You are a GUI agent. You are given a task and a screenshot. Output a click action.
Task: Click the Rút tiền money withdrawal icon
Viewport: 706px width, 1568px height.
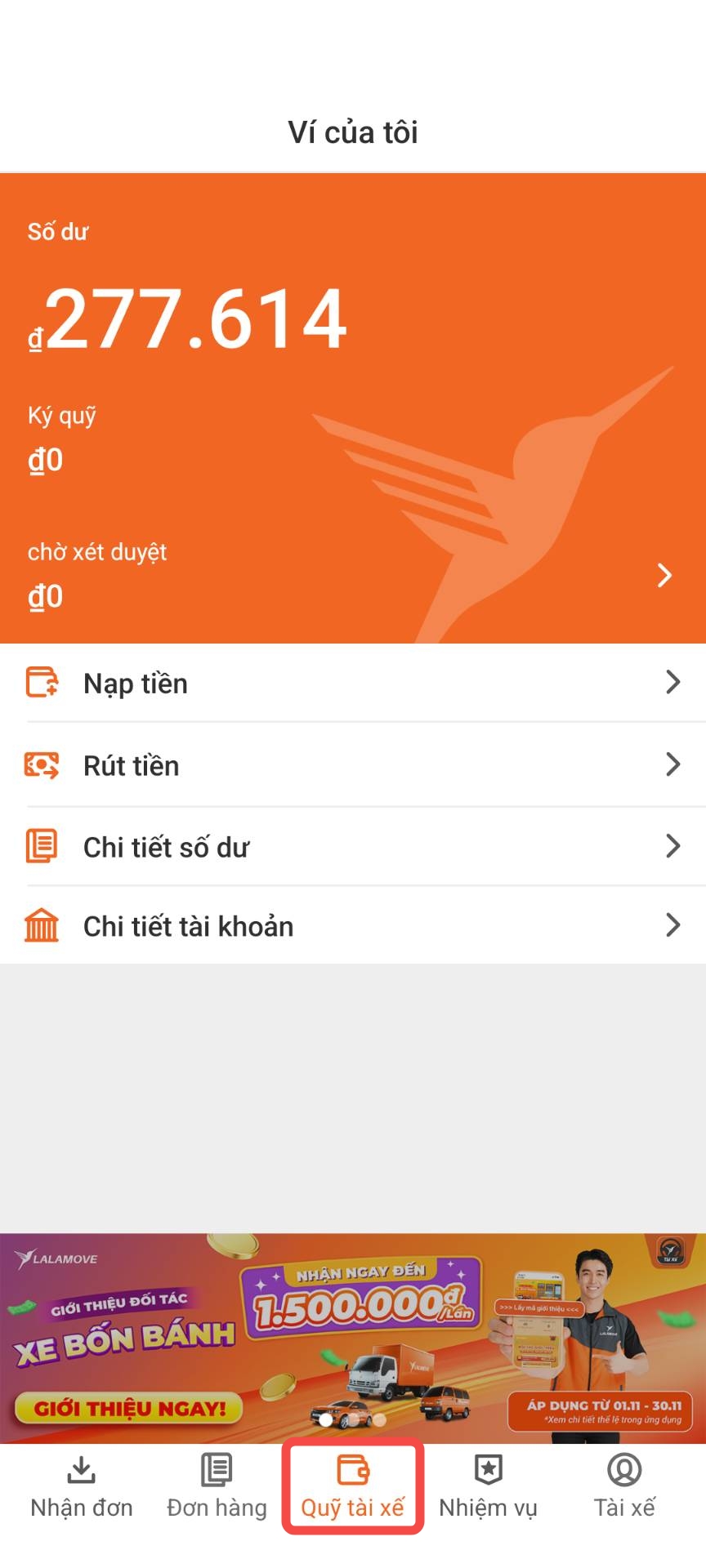tap(42, 765)
